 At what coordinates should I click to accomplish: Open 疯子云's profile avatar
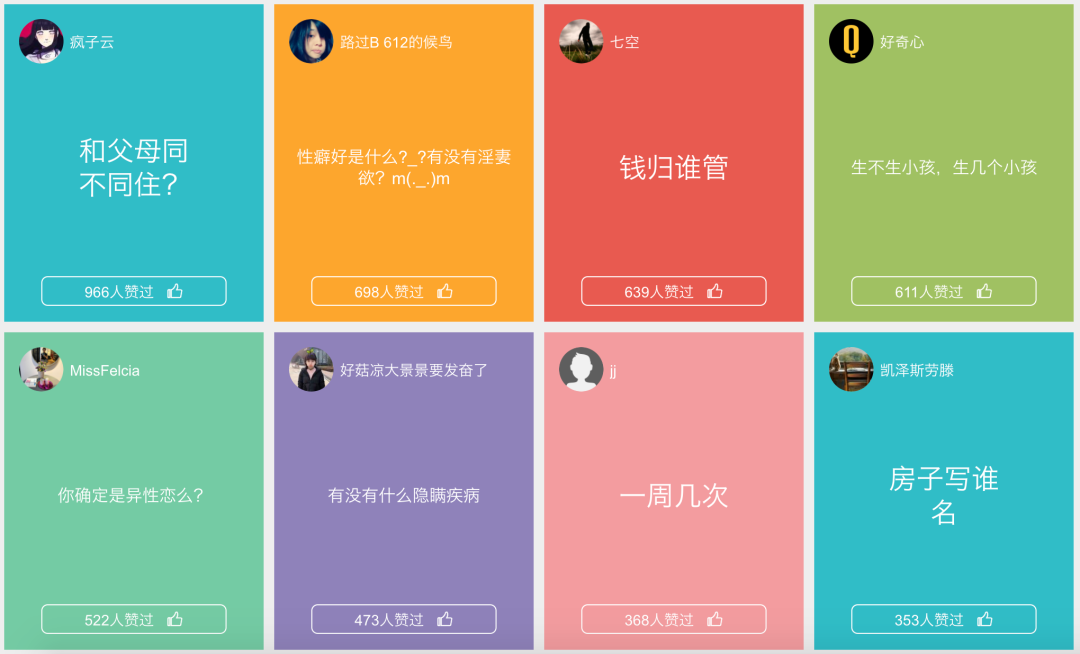[41, 41]
